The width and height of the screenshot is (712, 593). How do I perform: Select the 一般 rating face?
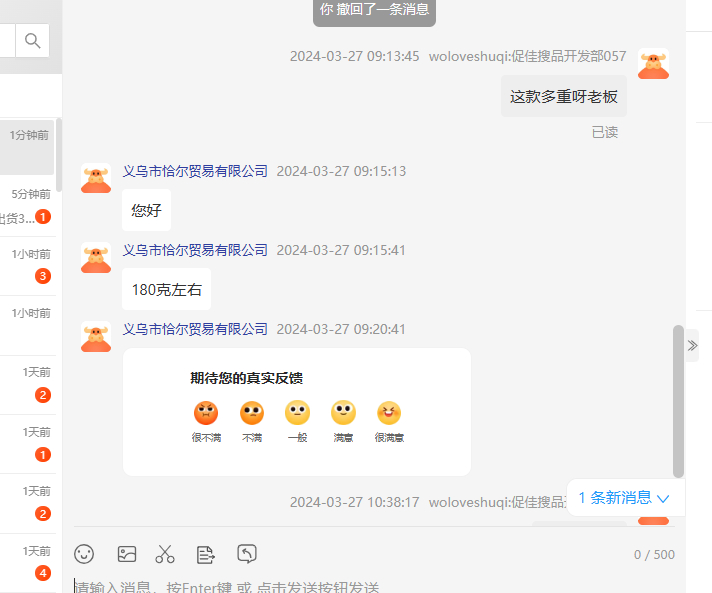click(x=297, y=412)
